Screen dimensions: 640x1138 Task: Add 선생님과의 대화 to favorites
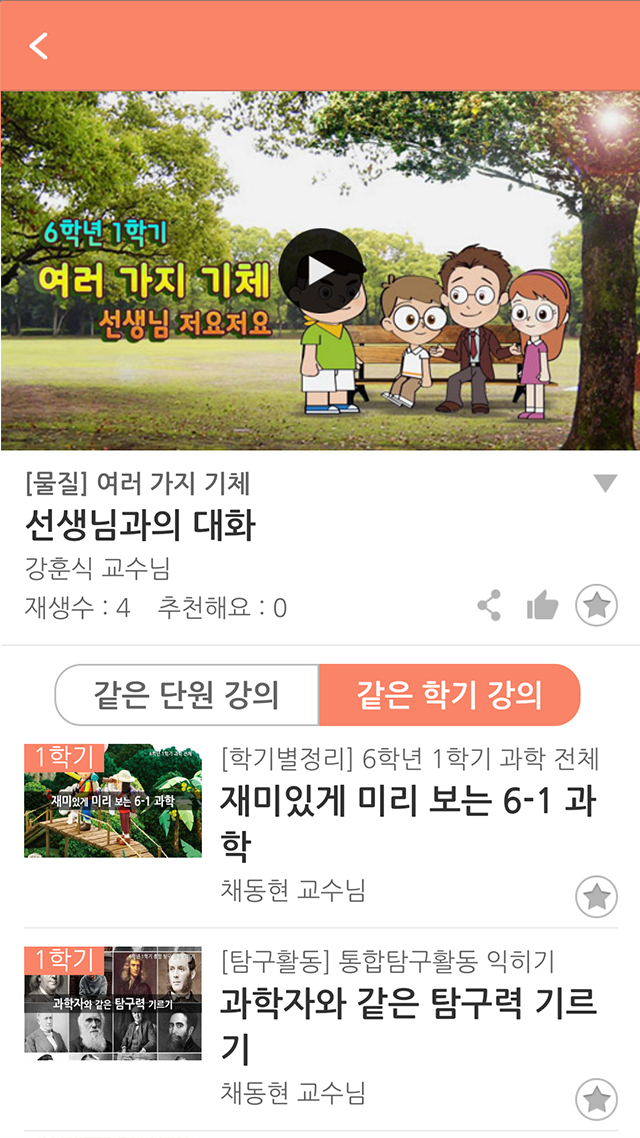596,605
